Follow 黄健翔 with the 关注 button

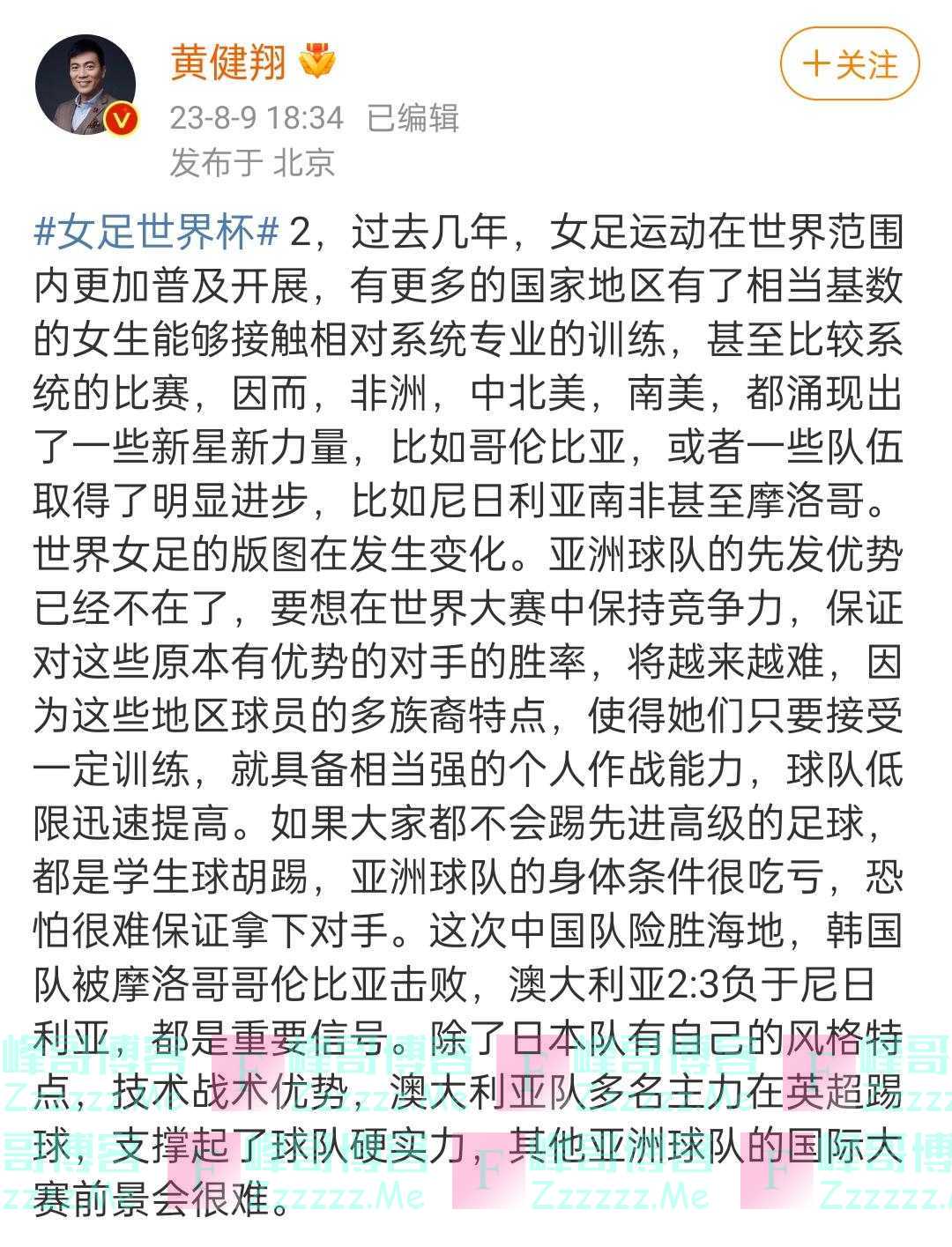point(850,64)
